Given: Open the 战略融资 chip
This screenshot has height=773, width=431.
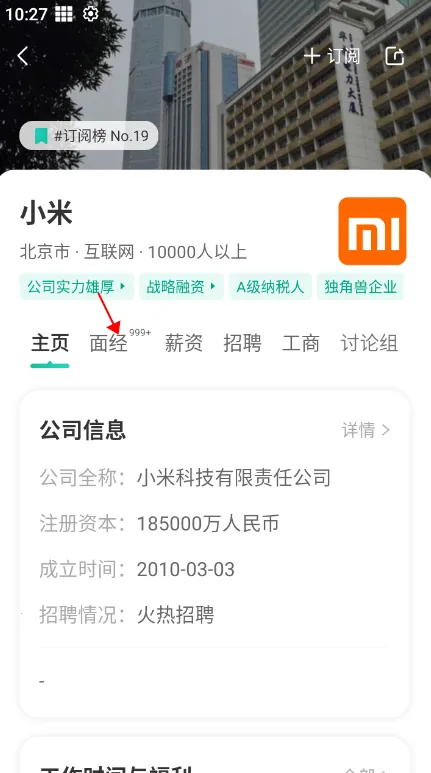Looking at the screenshot, I should click(181, 286).
